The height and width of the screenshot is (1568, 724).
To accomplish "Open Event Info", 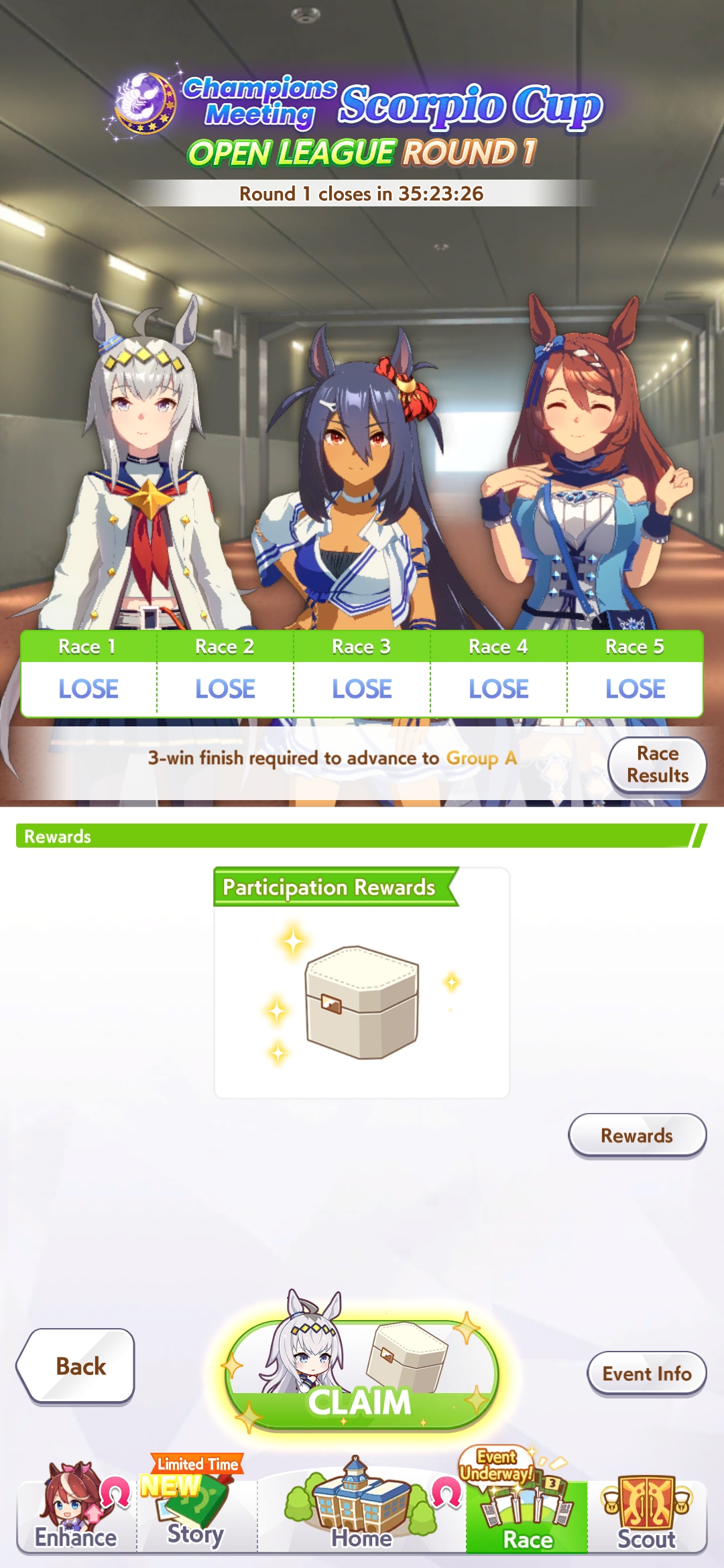I will (646, 1374).
